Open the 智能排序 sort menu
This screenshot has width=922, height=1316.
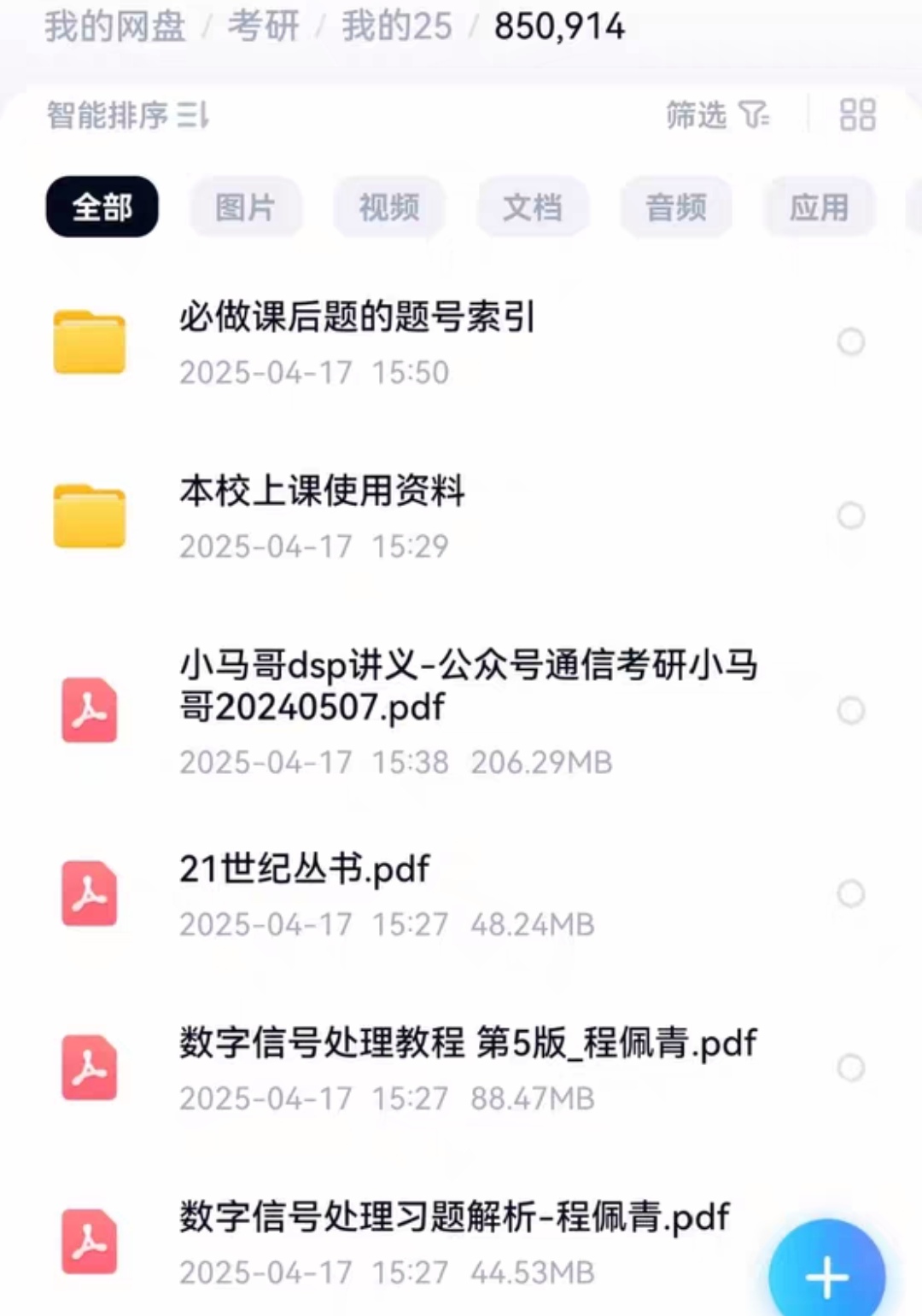coord(128,115)
